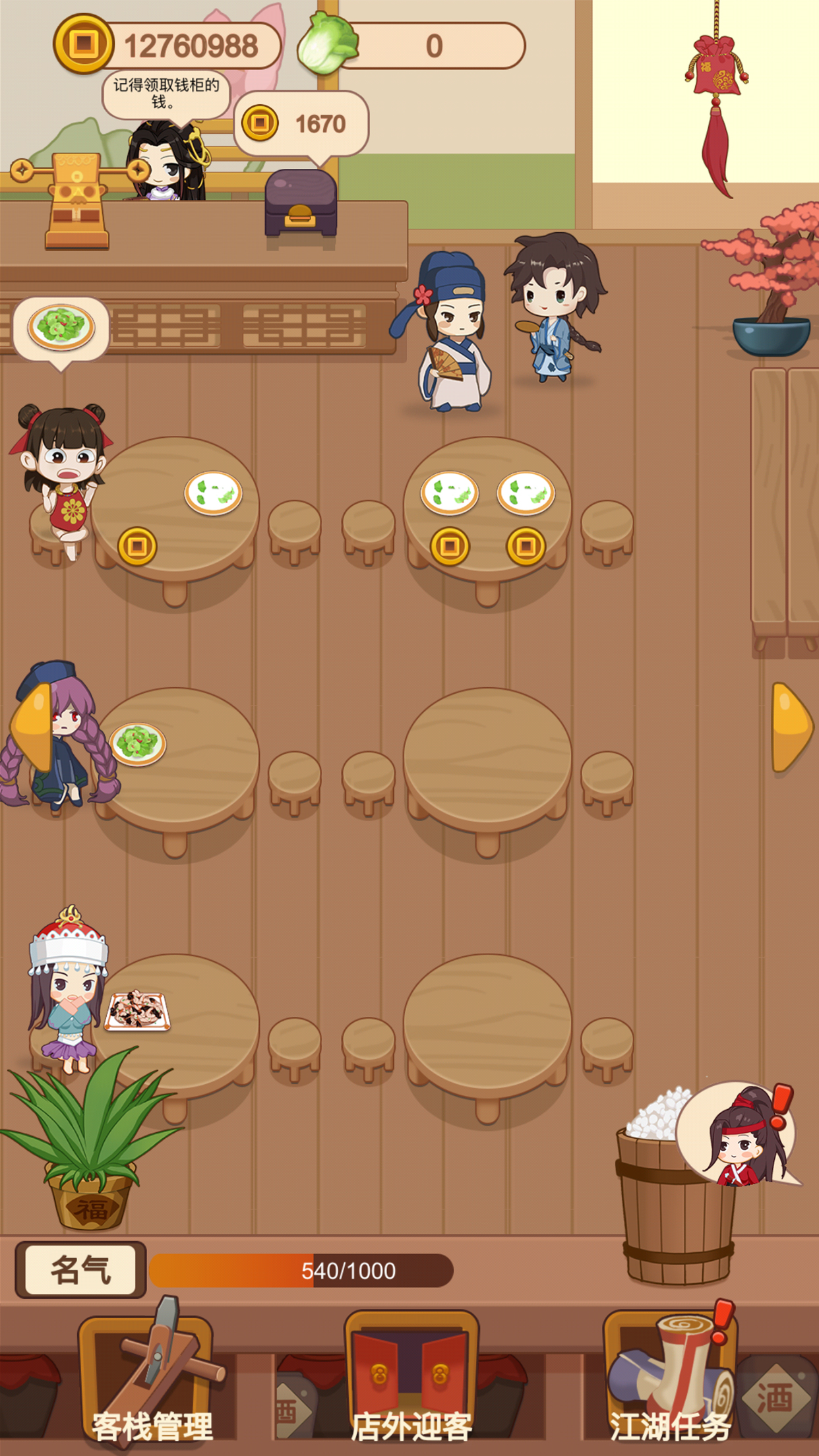Open 江湖任务 quests scroll

(669, 1378)
